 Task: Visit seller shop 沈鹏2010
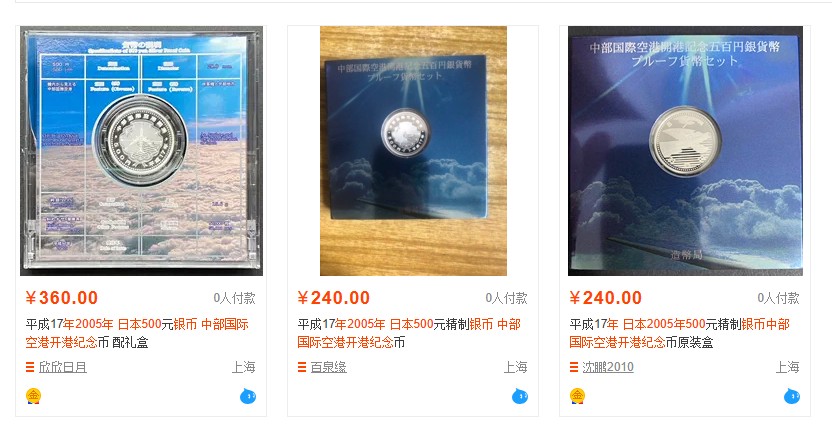pyautogui.click(x=607, y=367)
